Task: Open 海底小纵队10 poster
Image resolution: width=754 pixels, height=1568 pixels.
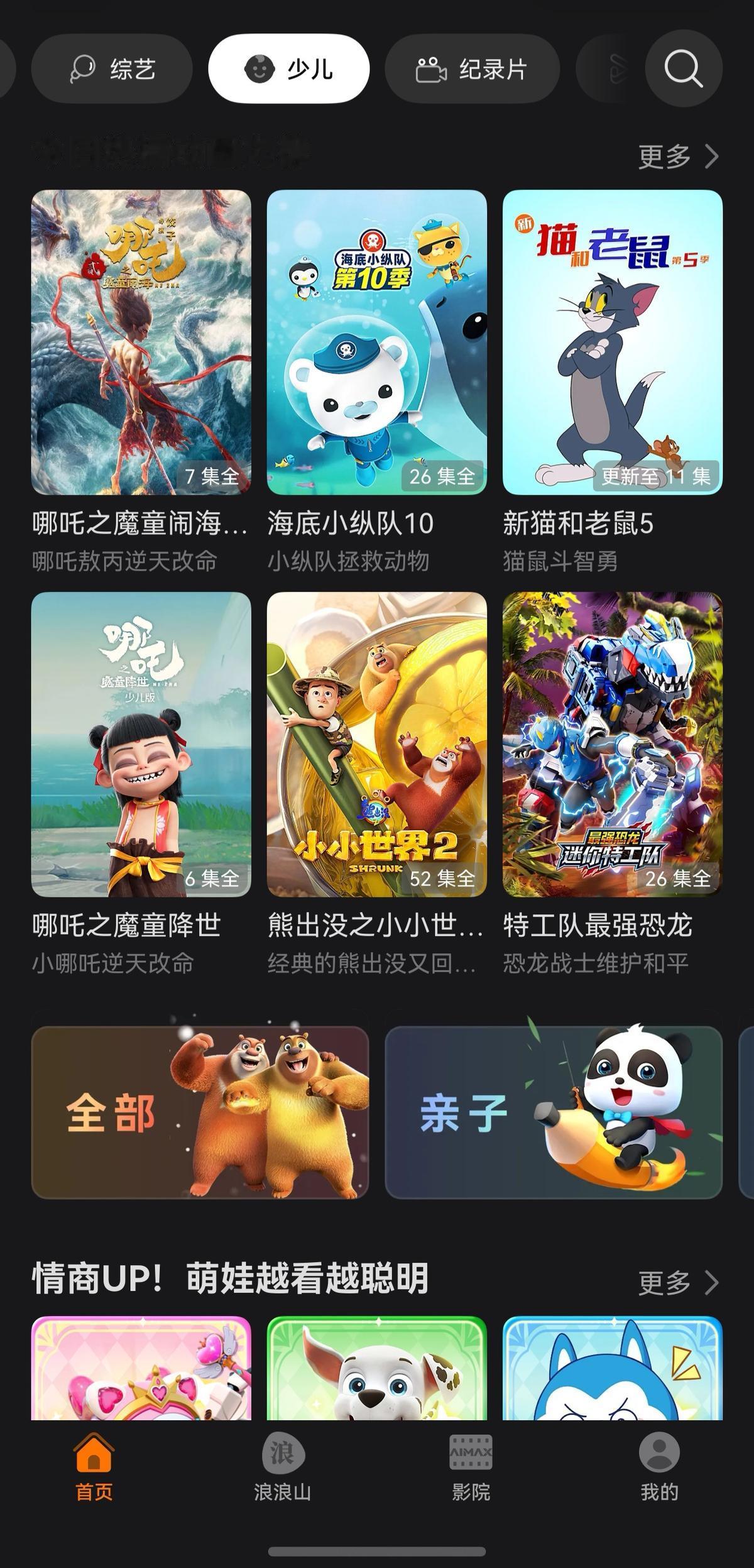Action: coord(377,342)
